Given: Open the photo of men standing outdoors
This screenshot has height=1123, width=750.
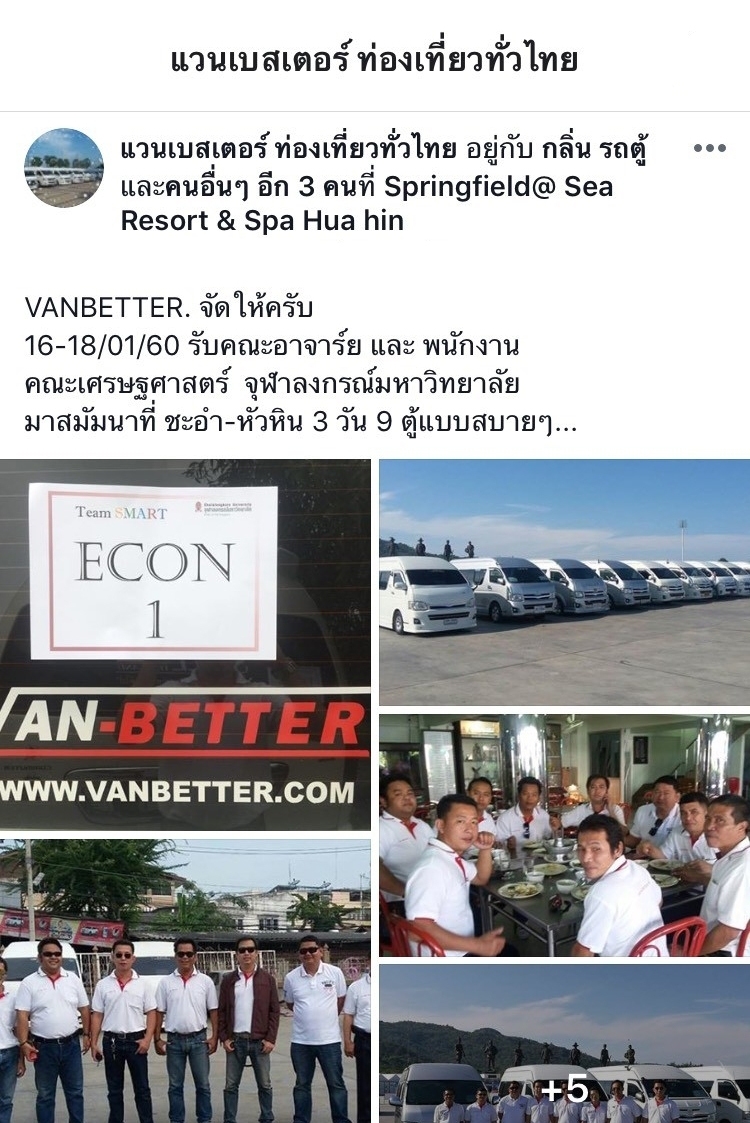Looking at the screenshot, I should click(x=185, y=980).
